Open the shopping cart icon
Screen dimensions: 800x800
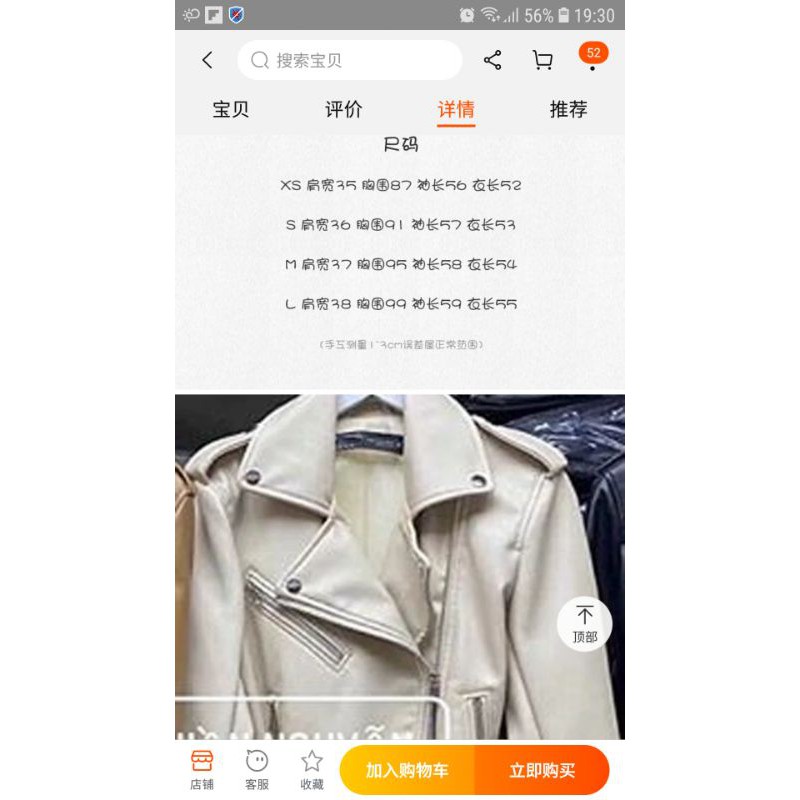(543, 60)
